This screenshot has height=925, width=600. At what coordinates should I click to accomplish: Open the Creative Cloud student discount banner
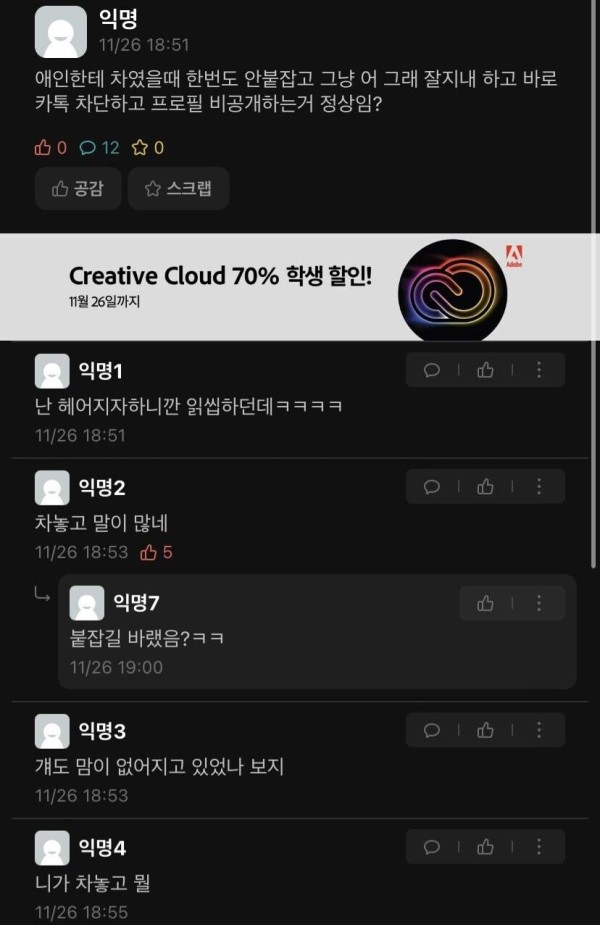[x=300, y=287]
